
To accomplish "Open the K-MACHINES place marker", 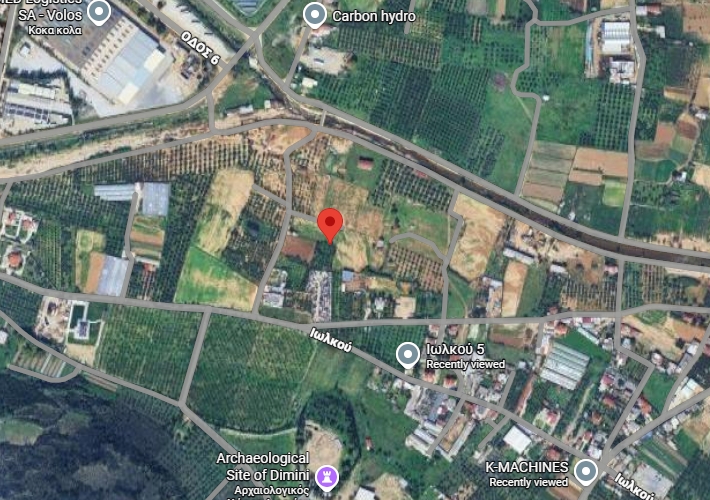I will (586, 471).
